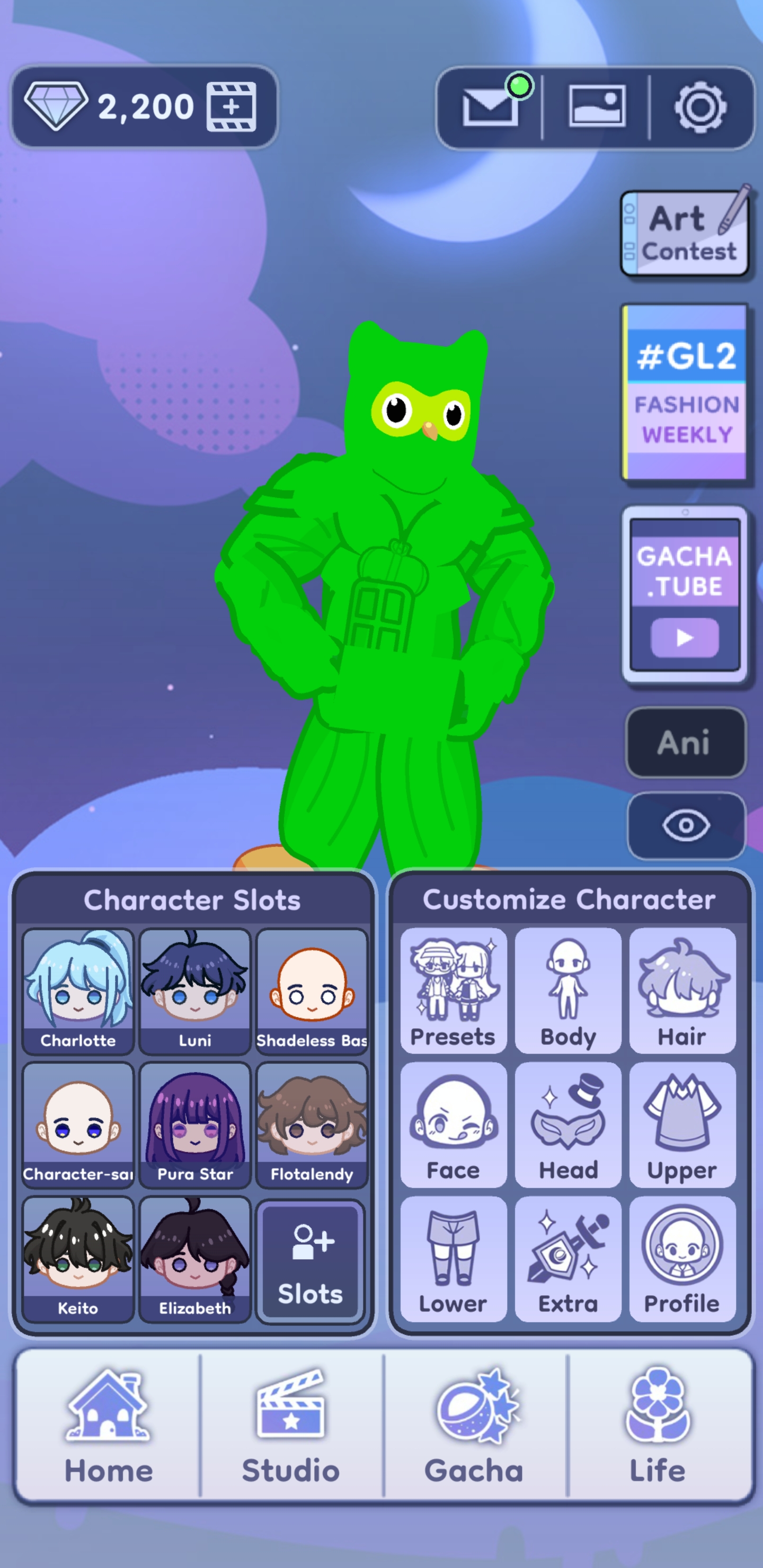Viewport: 763px width, 1568px height.
Task: Open Upper clothing options
Action: coord(682,1124)
